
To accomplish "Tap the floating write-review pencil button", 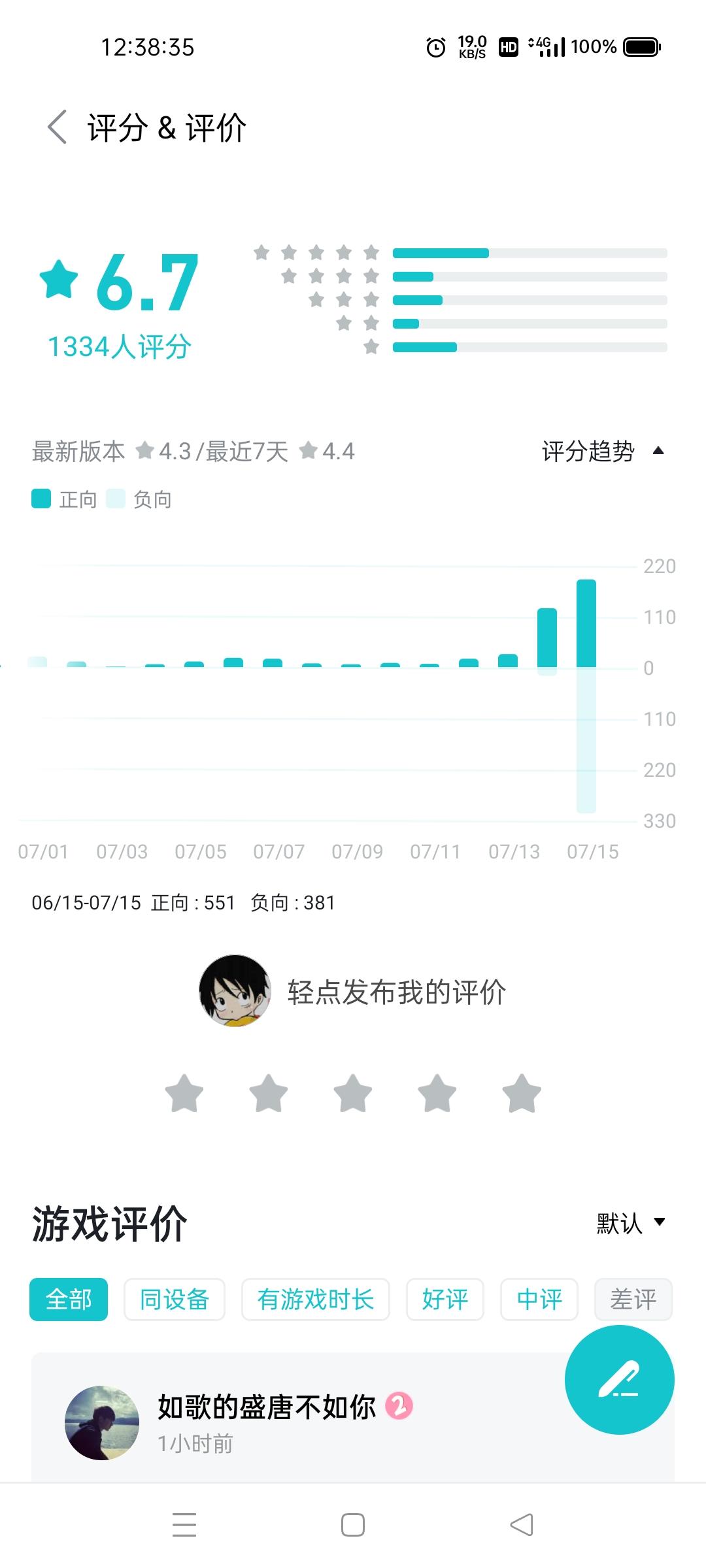I will pyautogui.click(x=619, y=1379).
